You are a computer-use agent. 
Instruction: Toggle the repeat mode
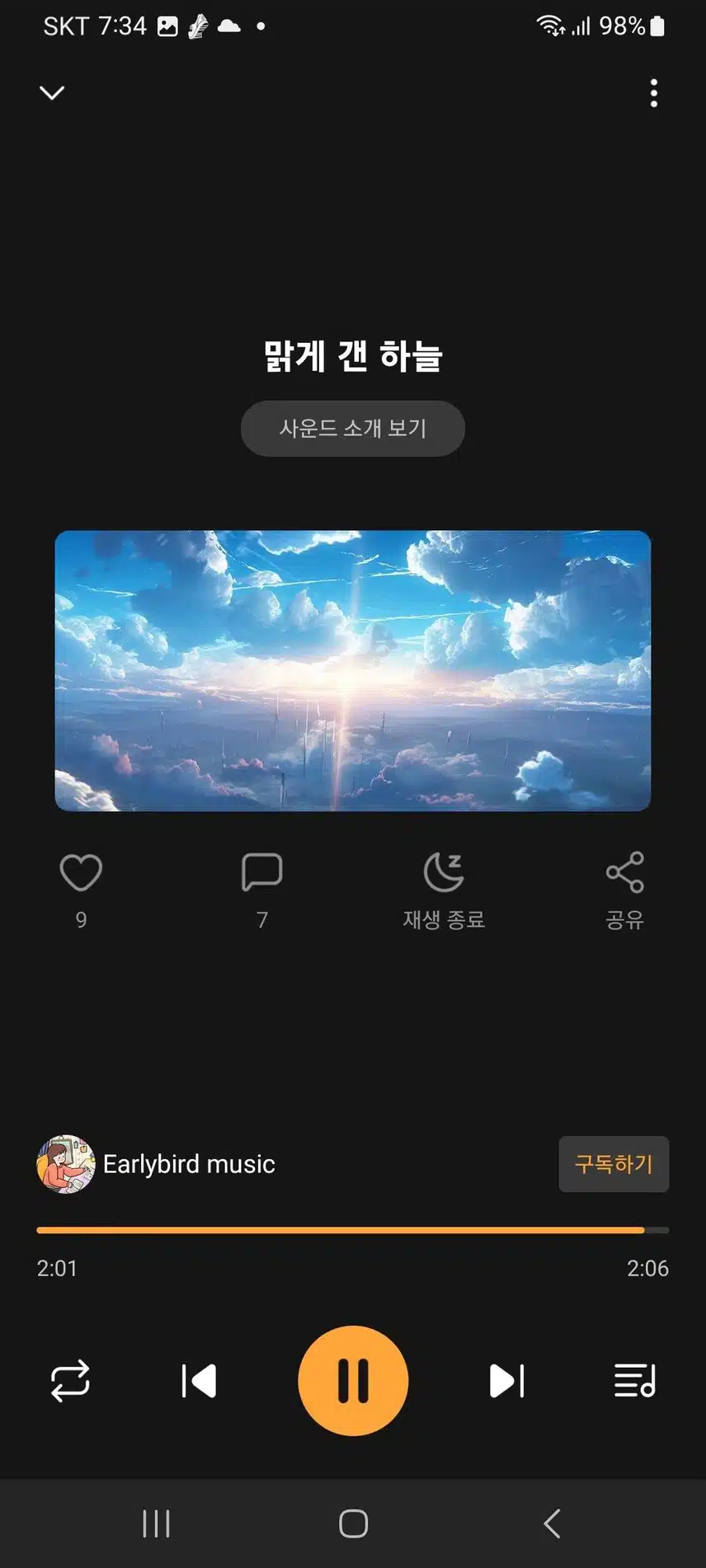[70, 1381]
